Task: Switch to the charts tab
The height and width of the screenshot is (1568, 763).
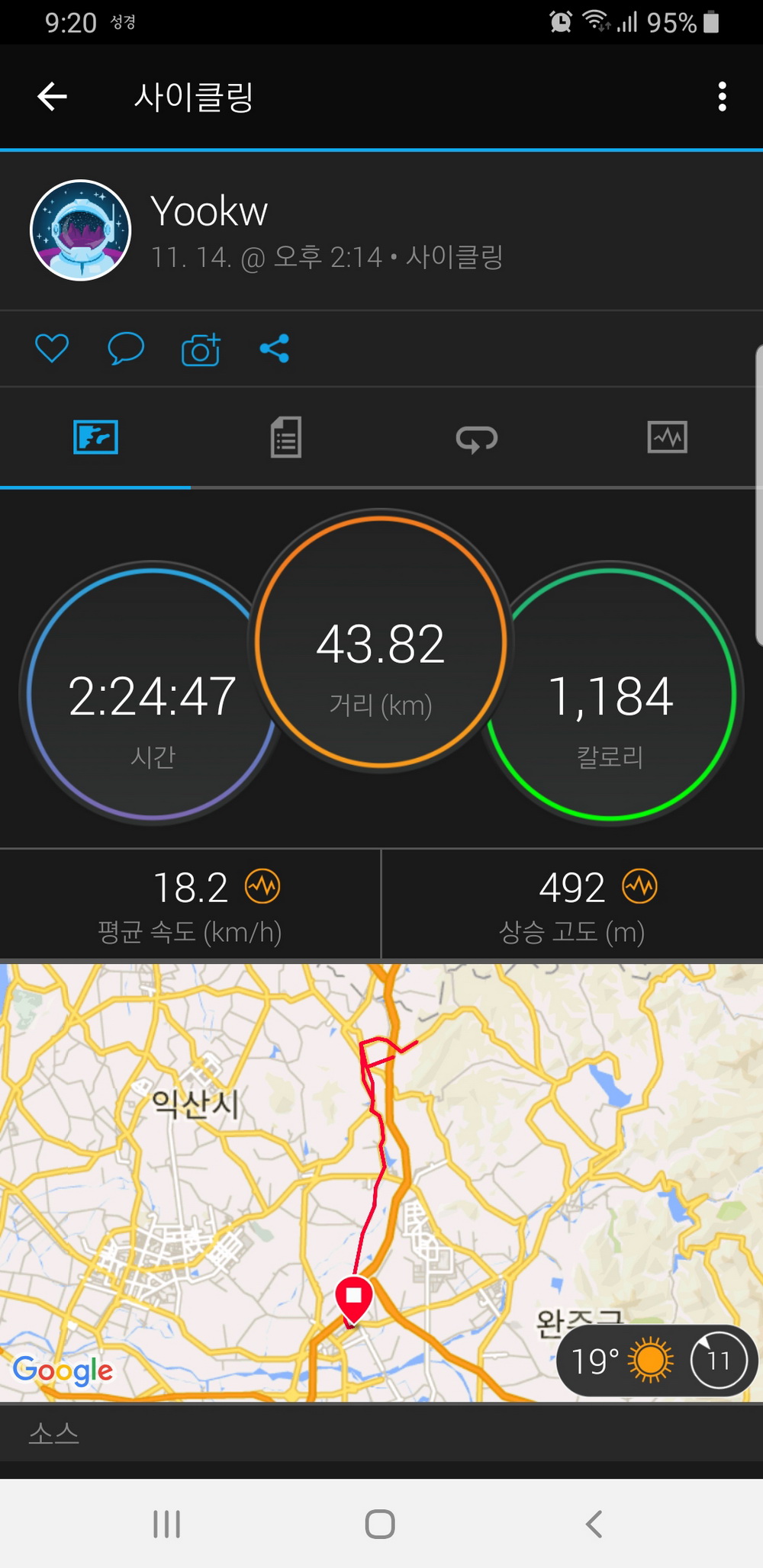Action: [667, 438]
